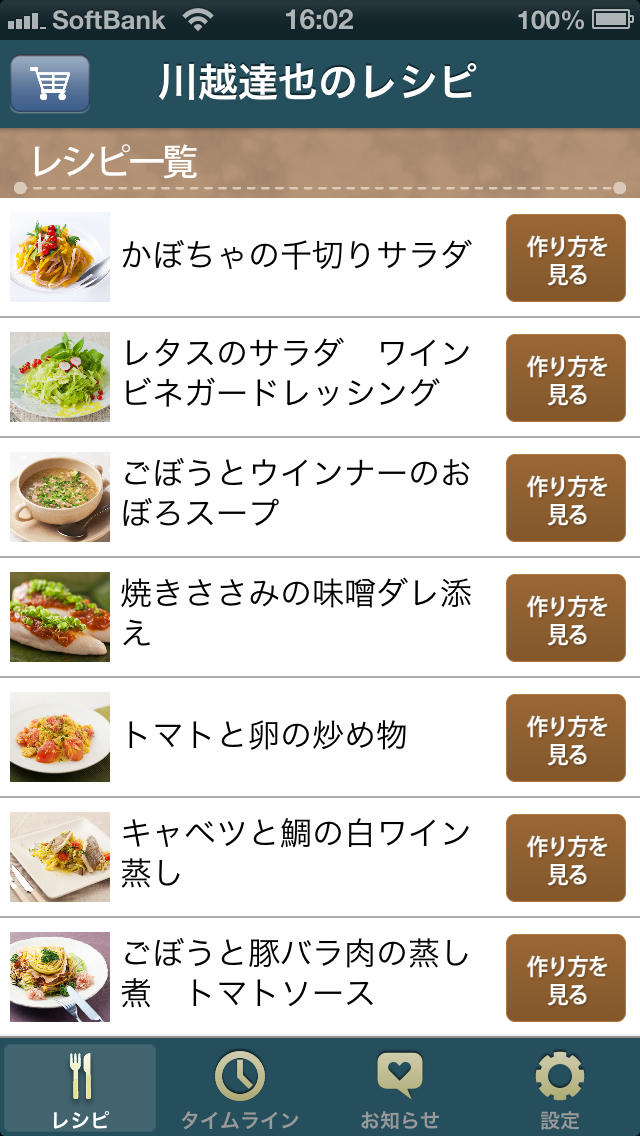
Task: Go to the お知らせ tab
Action: coord(400,1088)
